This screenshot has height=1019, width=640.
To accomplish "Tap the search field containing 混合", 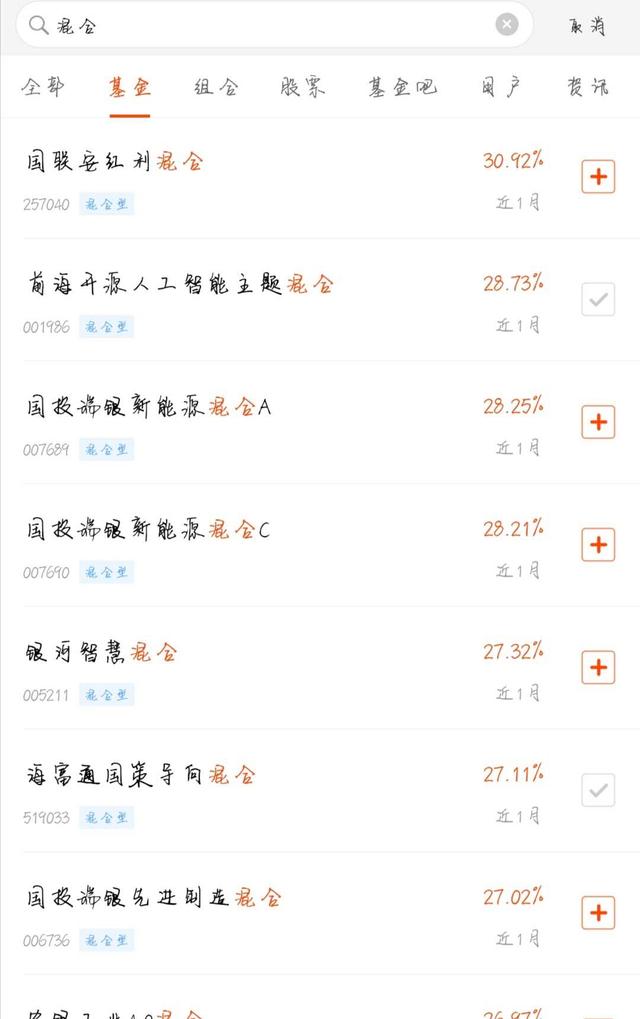I will click(260, 25).
